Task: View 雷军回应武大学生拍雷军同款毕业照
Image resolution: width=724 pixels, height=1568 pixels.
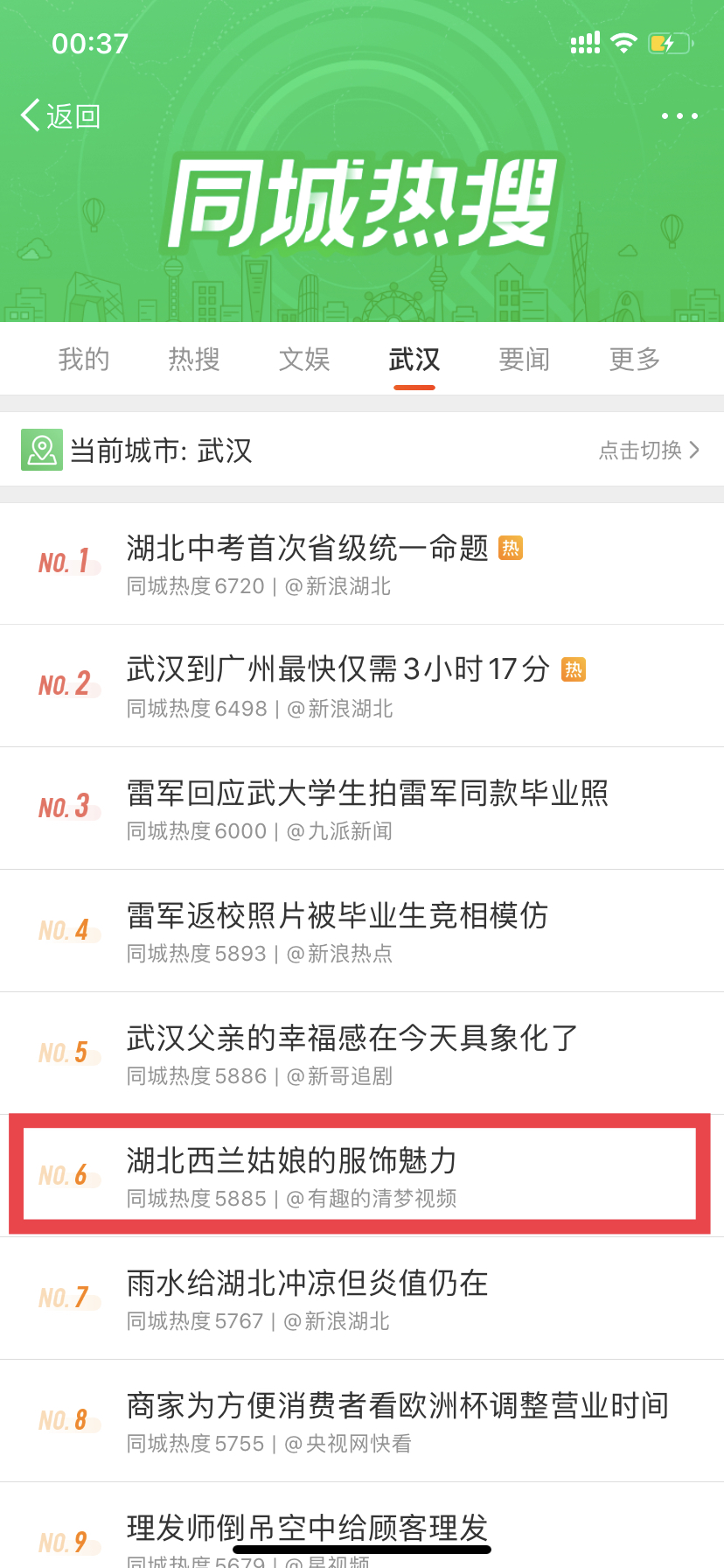Action: [x=362, y=808]
